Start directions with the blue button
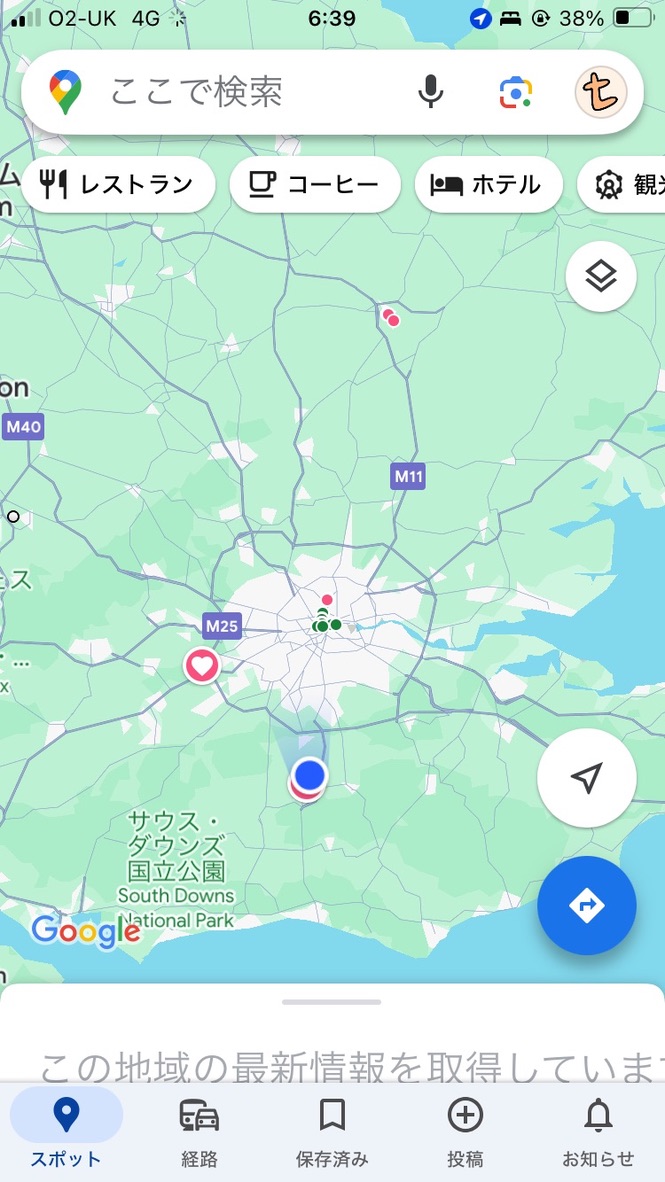 [587, 906]
